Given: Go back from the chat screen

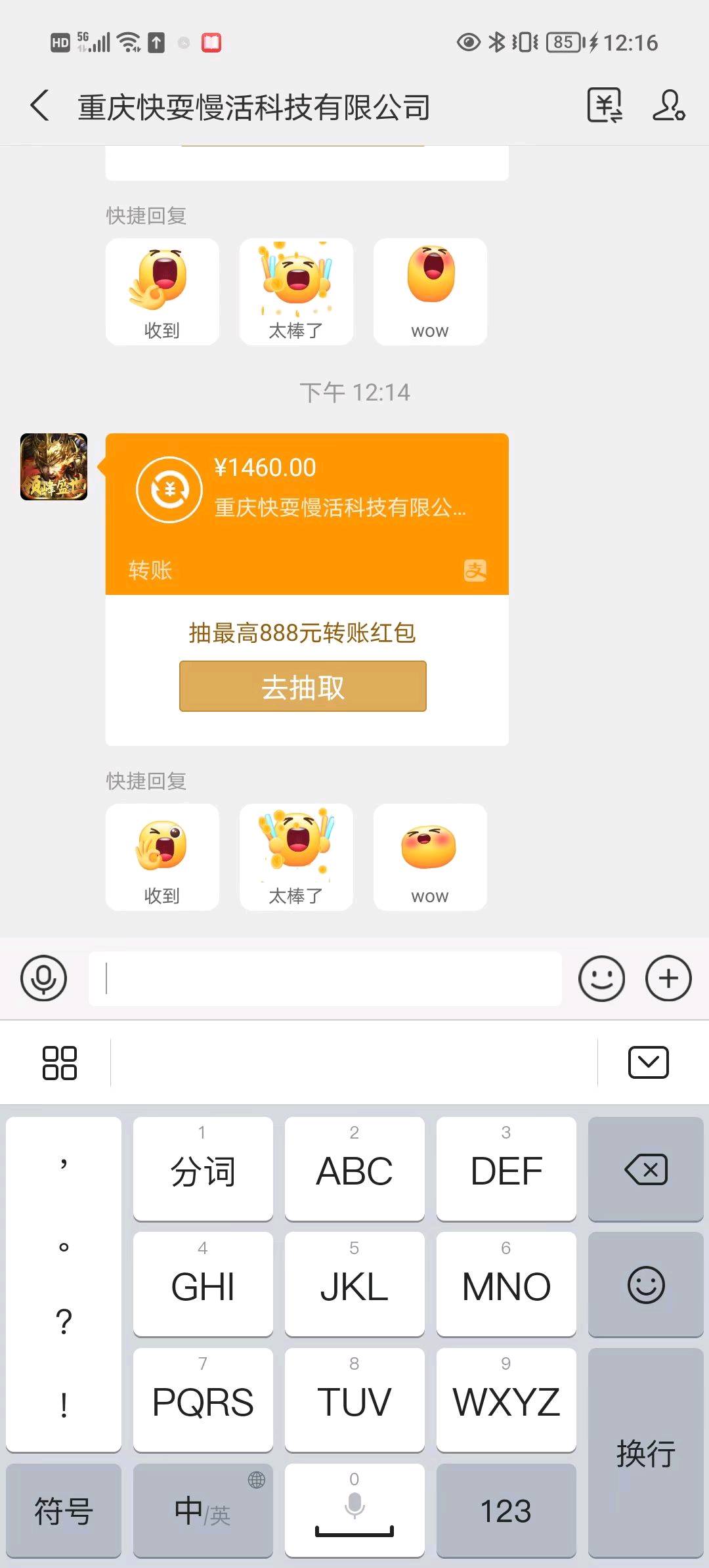Looking at the screenshot, I should click(41, 106).
